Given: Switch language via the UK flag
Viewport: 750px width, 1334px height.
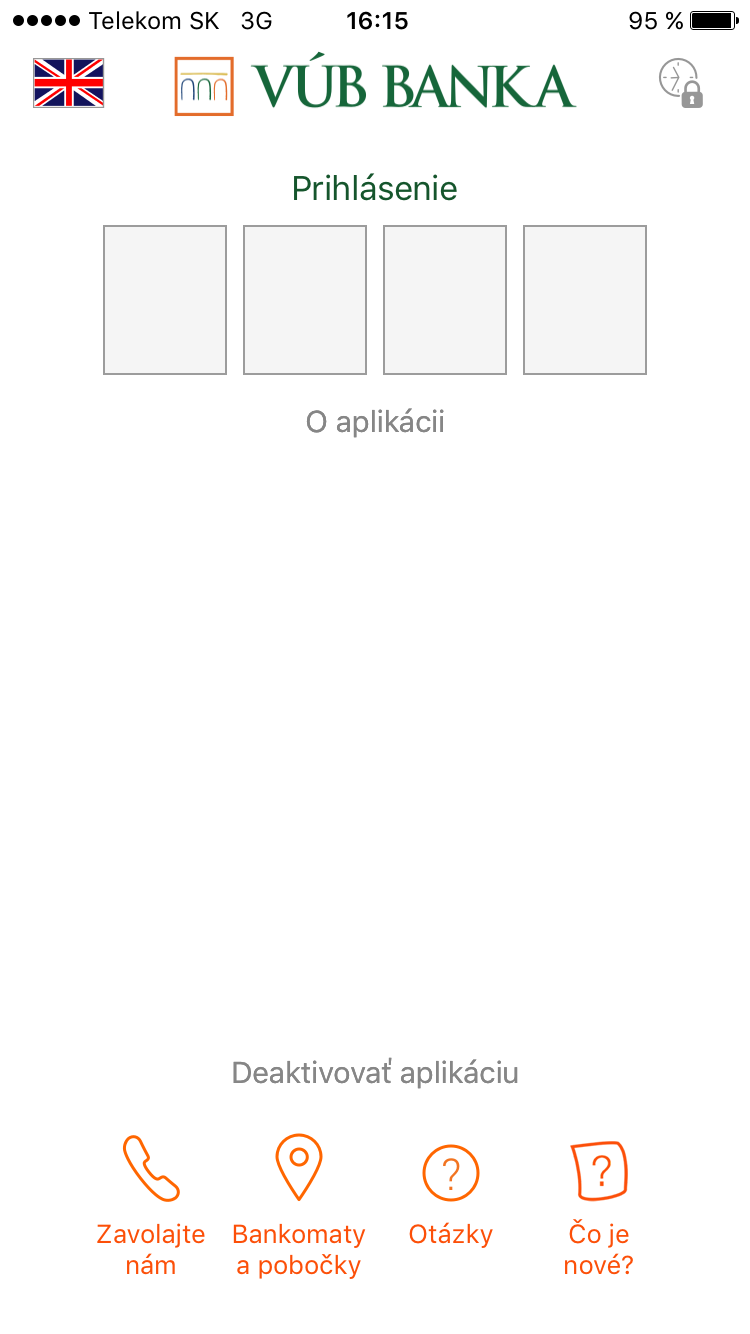Looking at the screenshot, I should [68, 83].
